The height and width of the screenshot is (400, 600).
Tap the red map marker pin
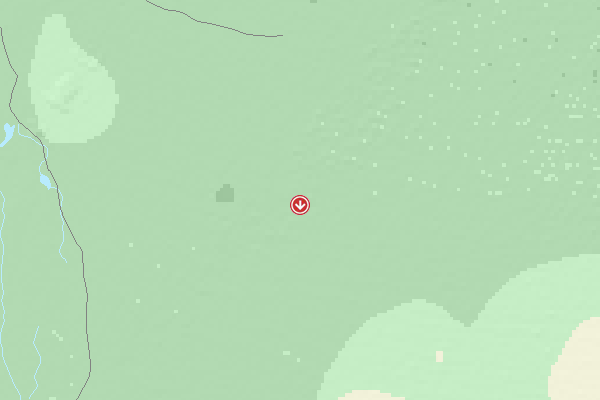(x=299, y=205)
